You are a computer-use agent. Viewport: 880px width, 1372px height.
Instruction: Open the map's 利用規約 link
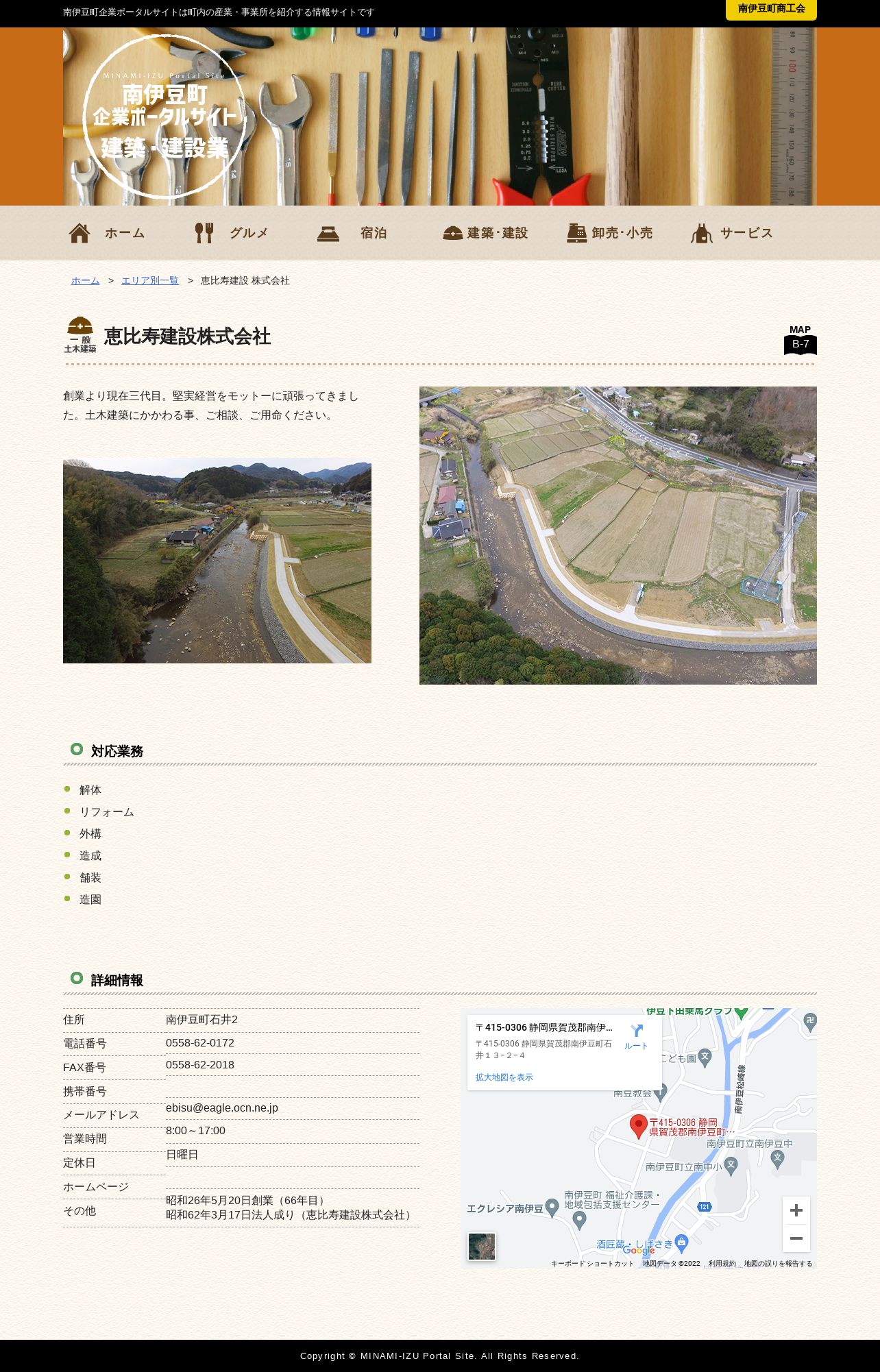coord(722,1264)
